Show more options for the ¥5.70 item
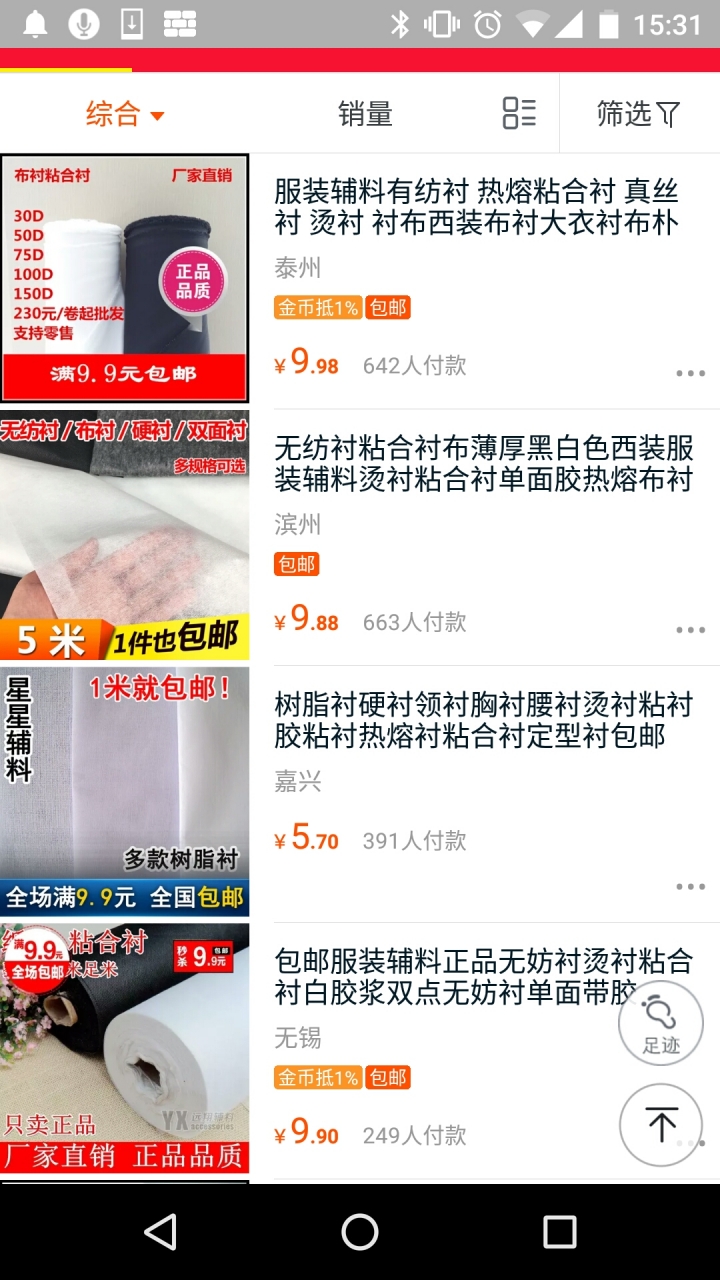 690,887
